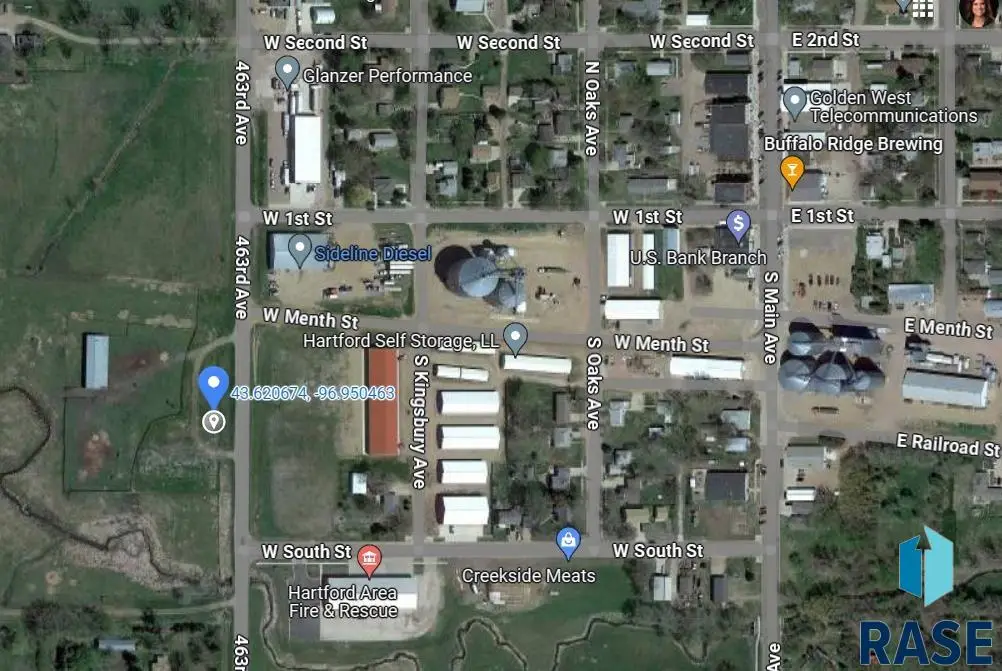The image size is (1002, 671).
Task: View Buffalo Ridge Brewing place pin
Action: [793, 170]
